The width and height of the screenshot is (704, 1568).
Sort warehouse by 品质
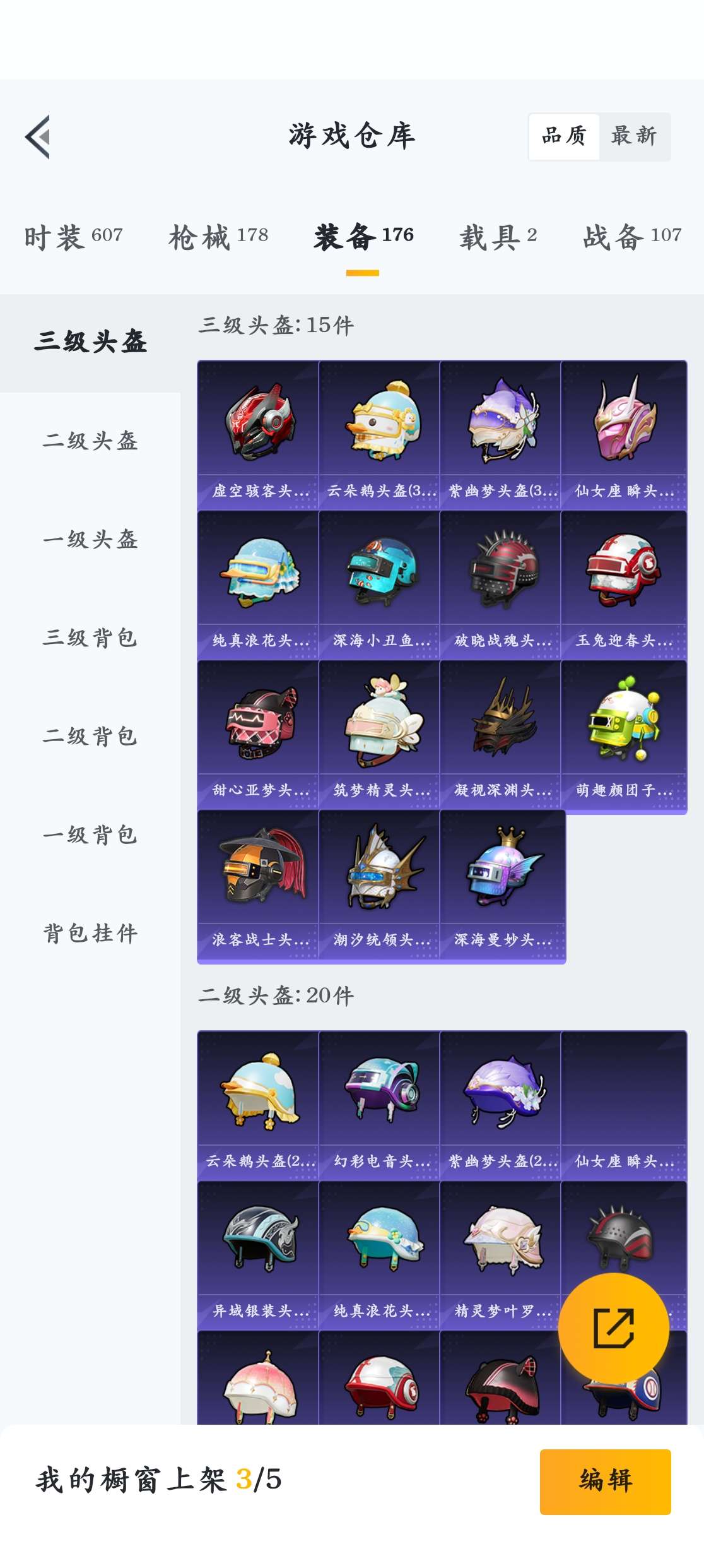pos(564,136)
